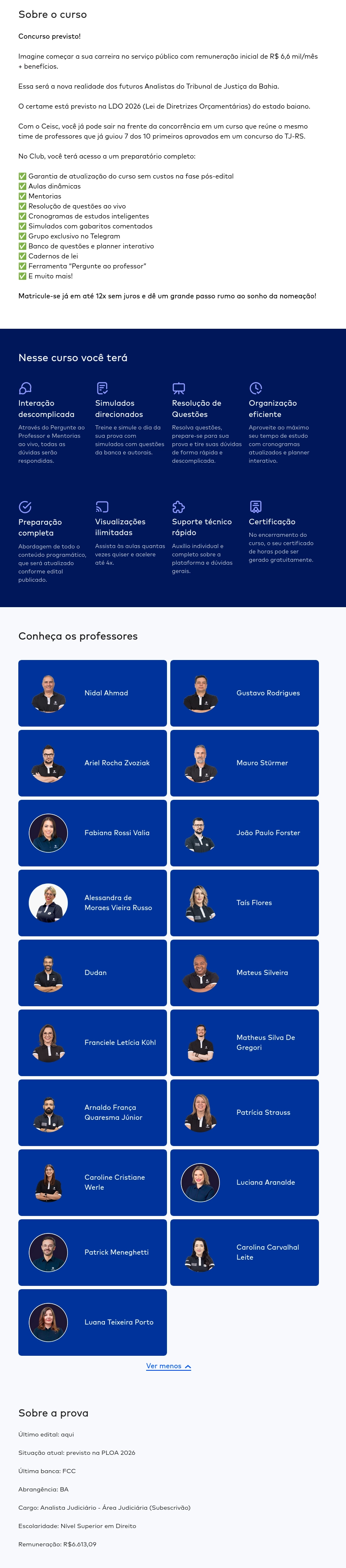
Task: Open Nidal Ahmad's professor card
Action: (92, 693)
